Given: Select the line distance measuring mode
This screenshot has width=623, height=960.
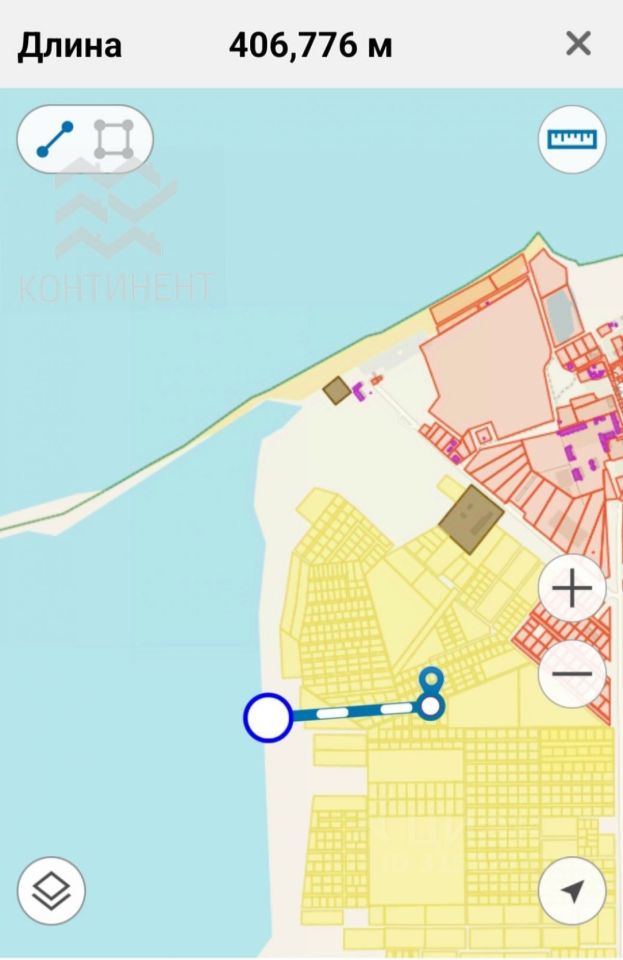Looking at the screenshot, I should tap(55, 140).
